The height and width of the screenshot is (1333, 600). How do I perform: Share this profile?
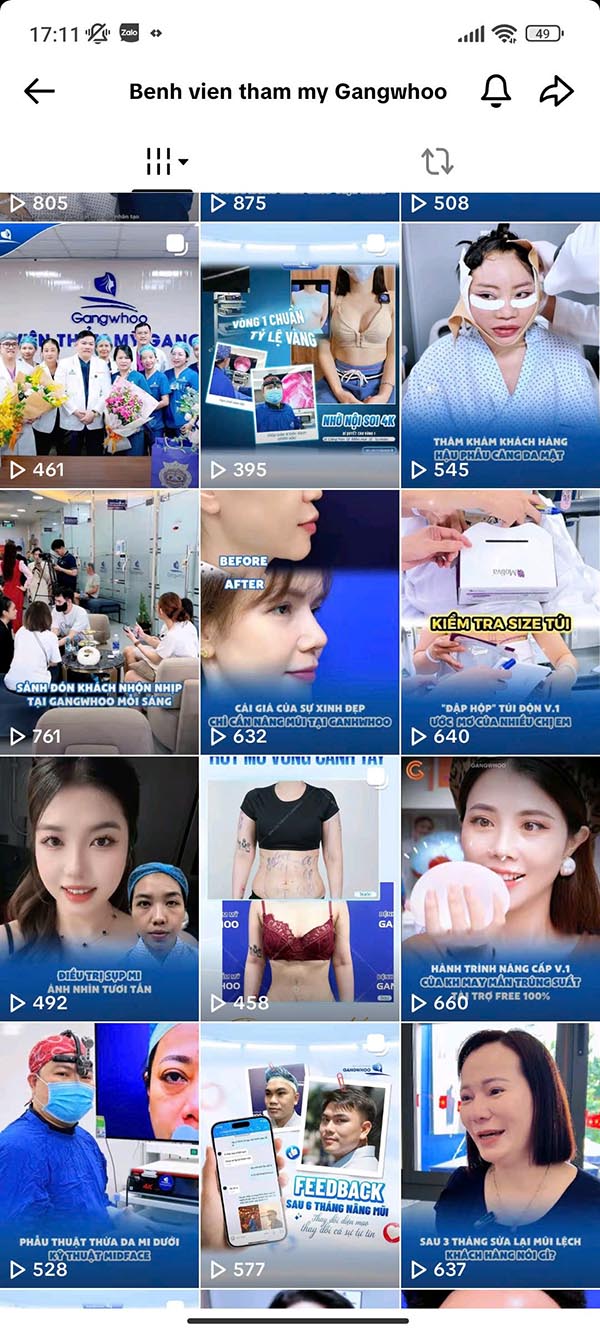click(556, 92)
